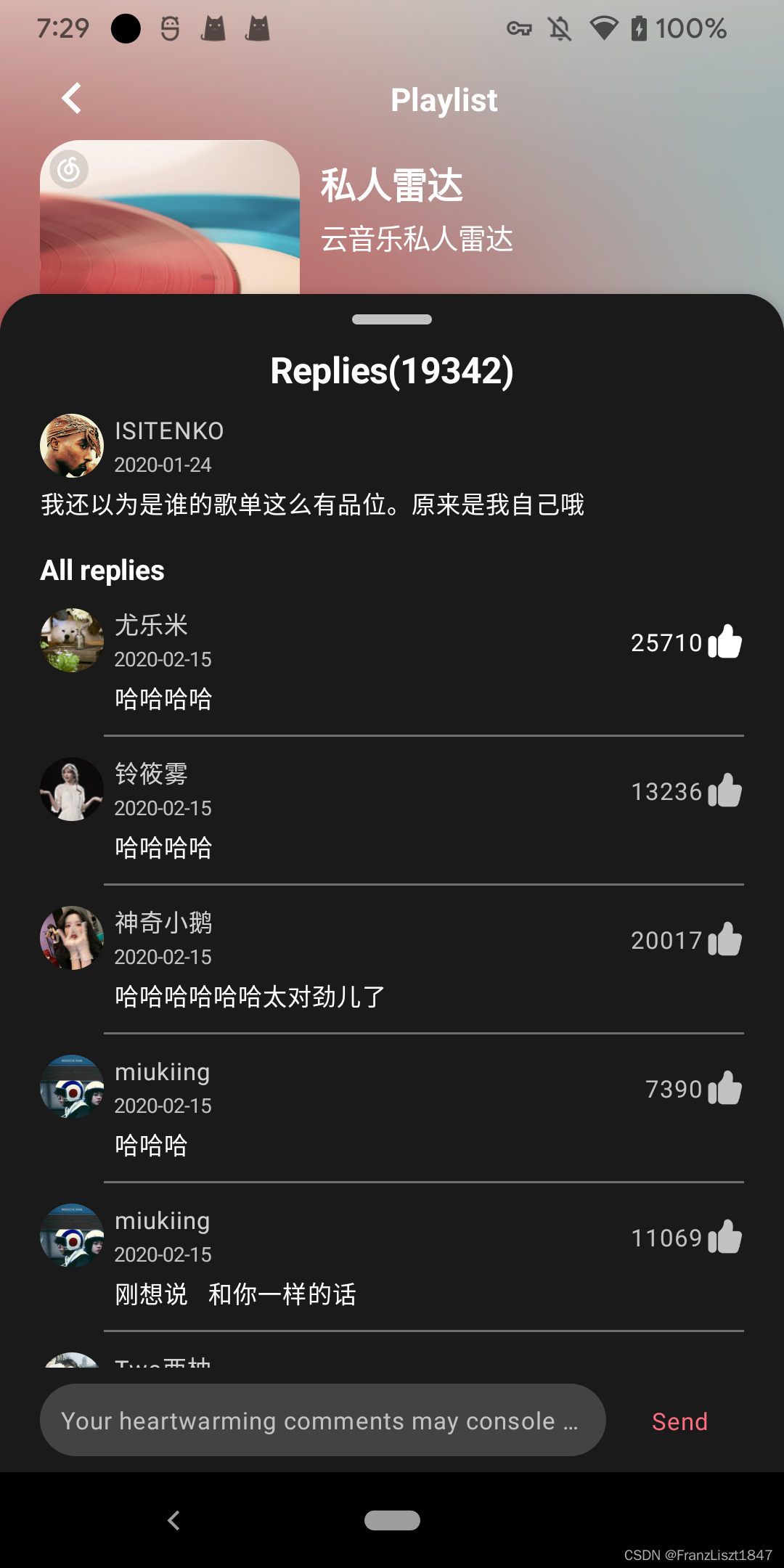Open 神奇小鹅's profile avatar
Viewport: 784px width, 1568px height.
[x=72, y=938]
